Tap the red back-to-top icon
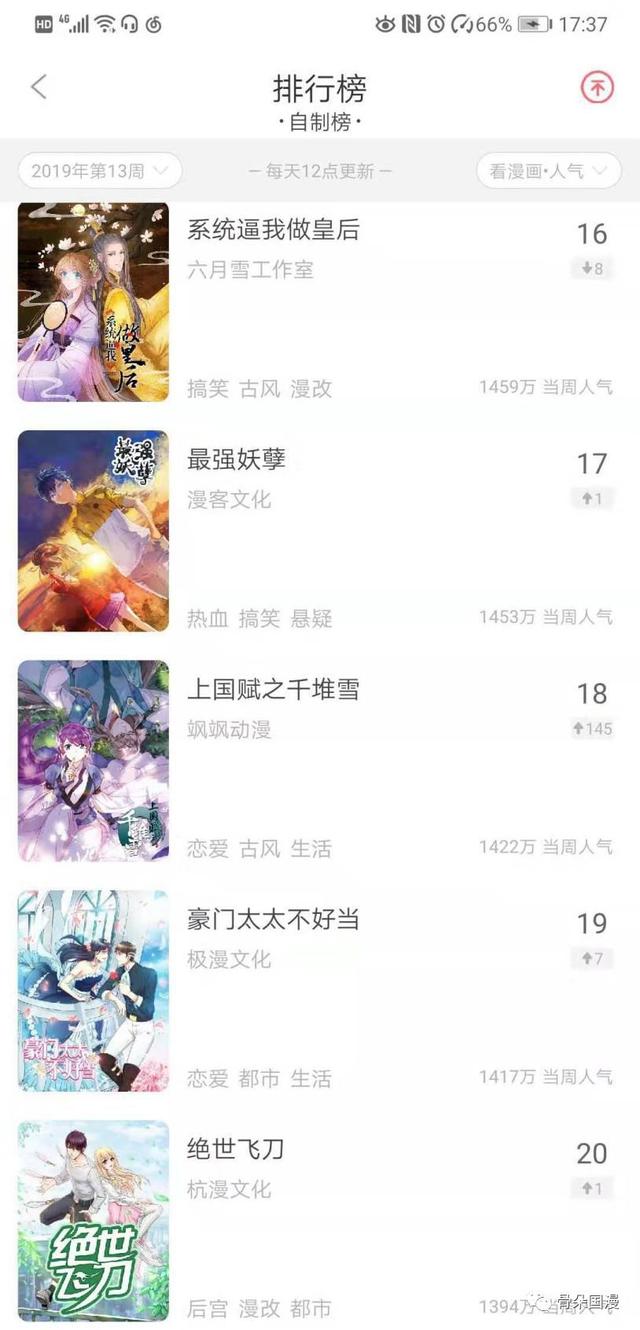Viewport: 640px width, 1330px height. click(597, 88)
